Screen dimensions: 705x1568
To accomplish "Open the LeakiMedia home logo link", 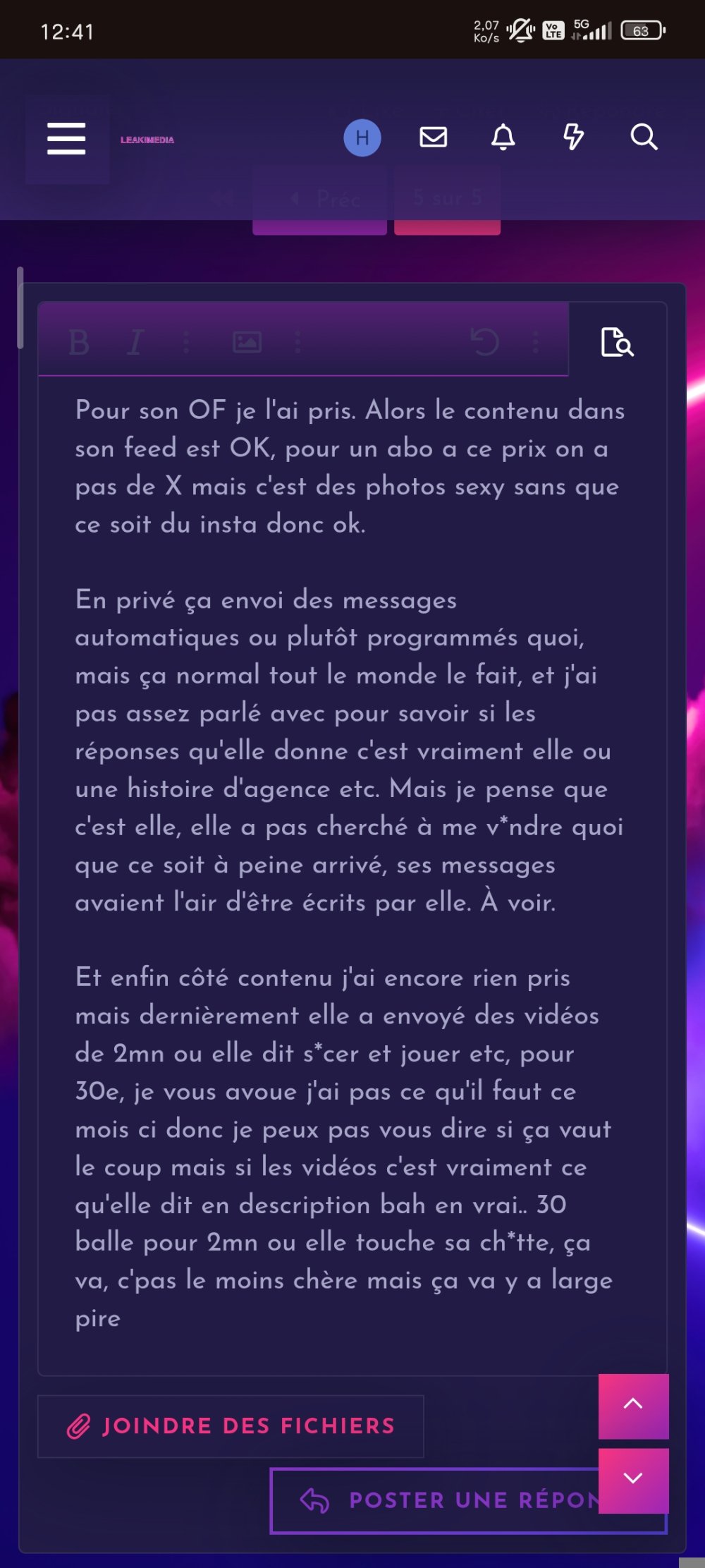I will tap(147, 140).
